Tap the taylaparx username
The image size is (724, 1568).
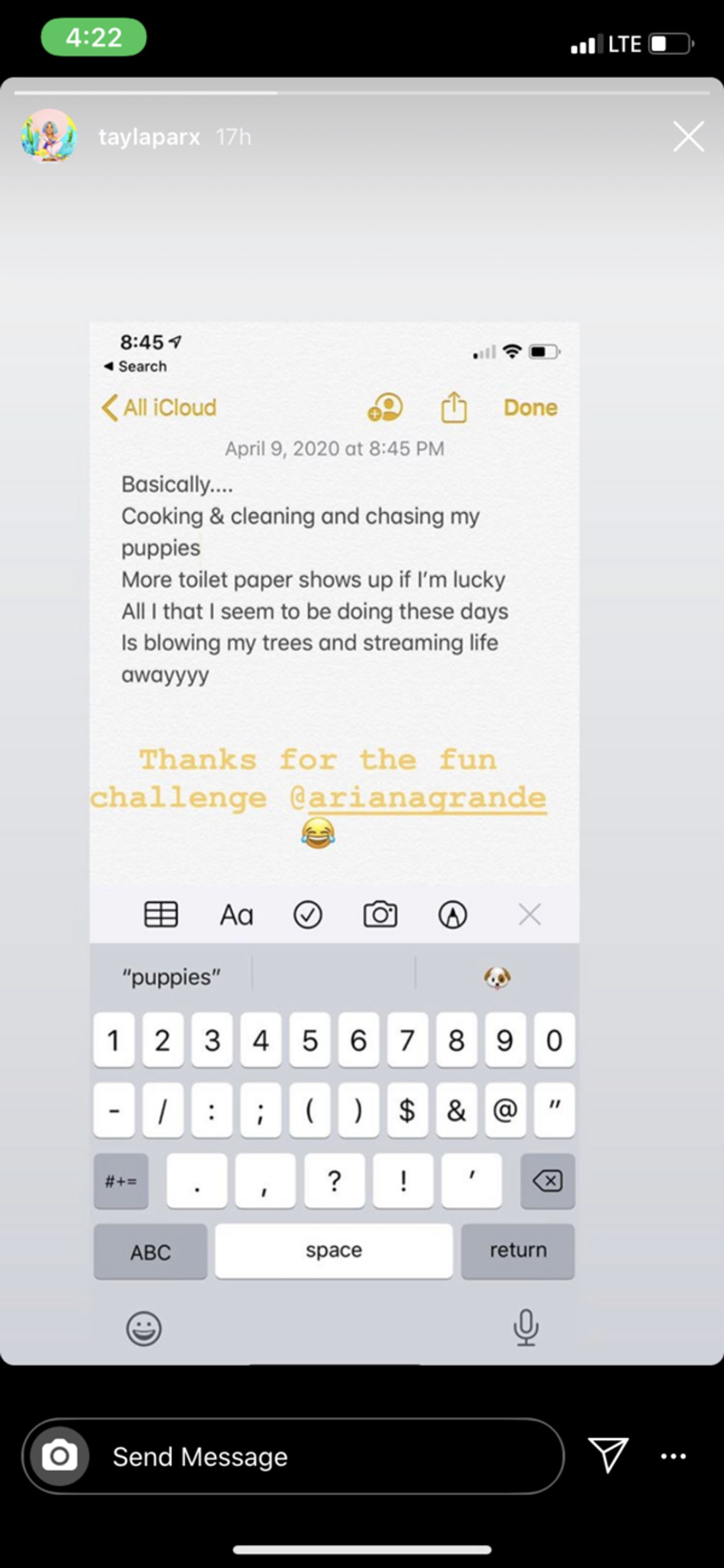point(149,137)
